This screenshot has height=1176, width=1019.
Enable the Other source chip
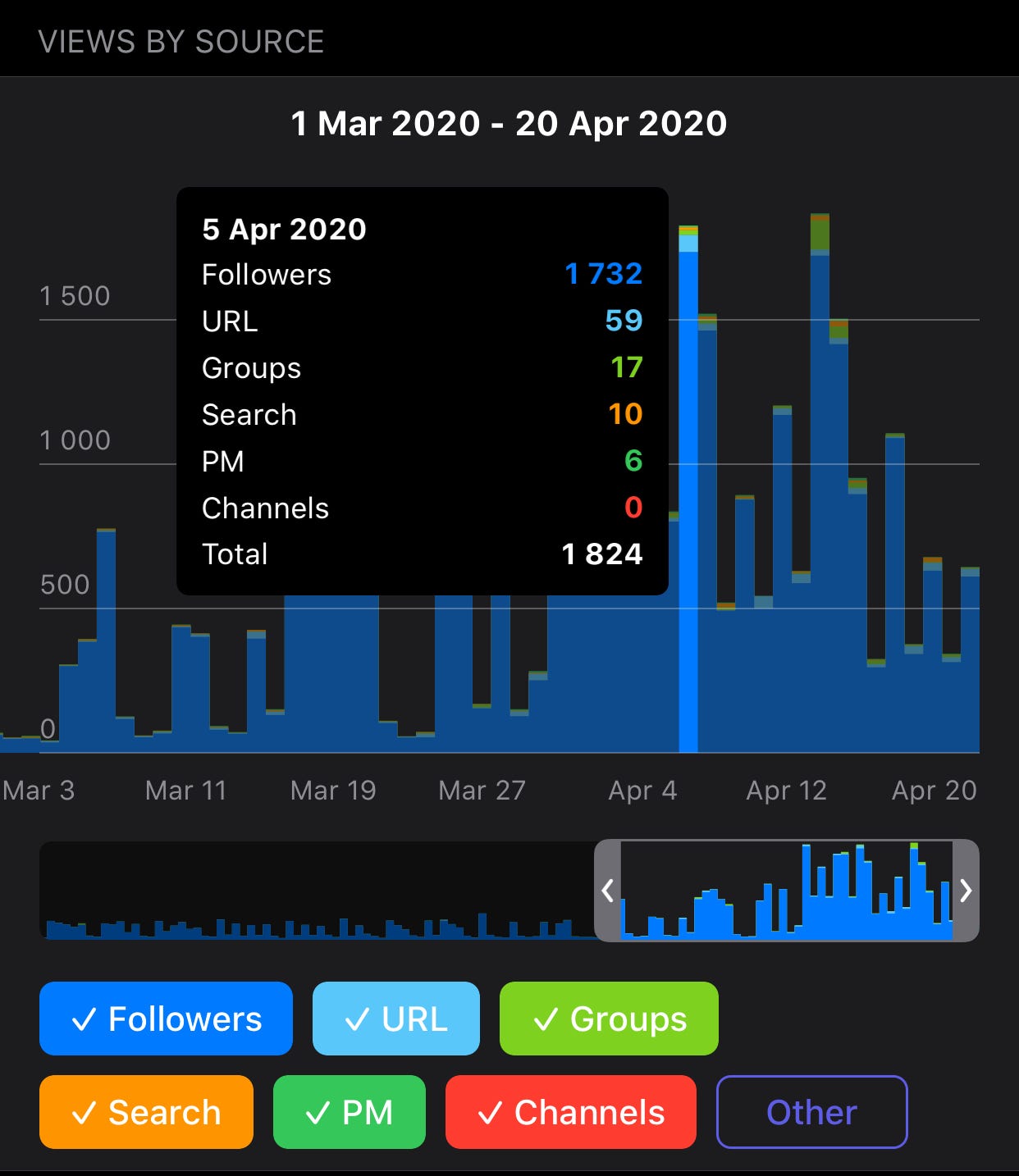click(x=811, y=1112)
